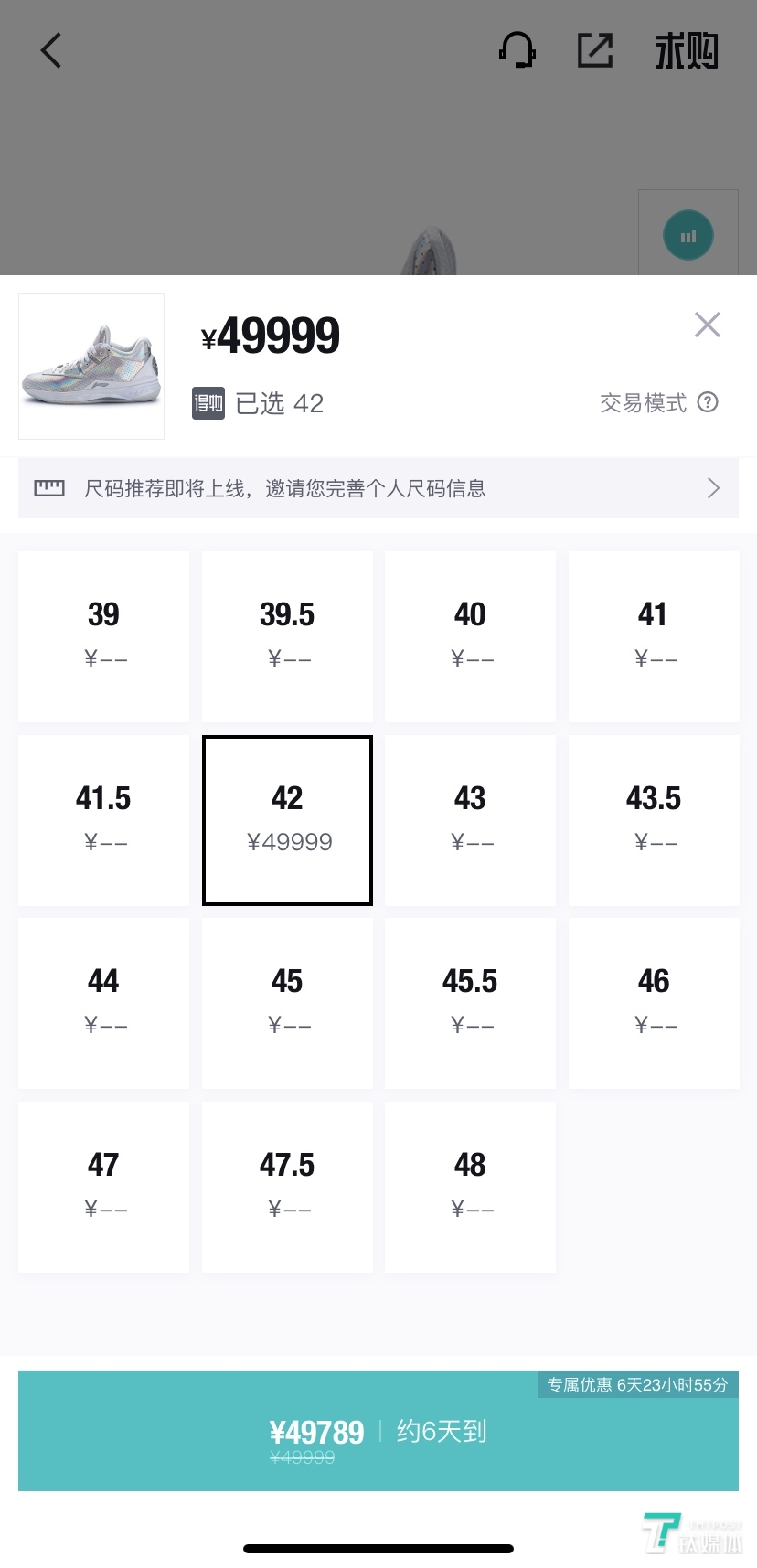The image size is (757, 1568).
Task: Go back using the top-left arrow
Action: [x=51, y=50]
